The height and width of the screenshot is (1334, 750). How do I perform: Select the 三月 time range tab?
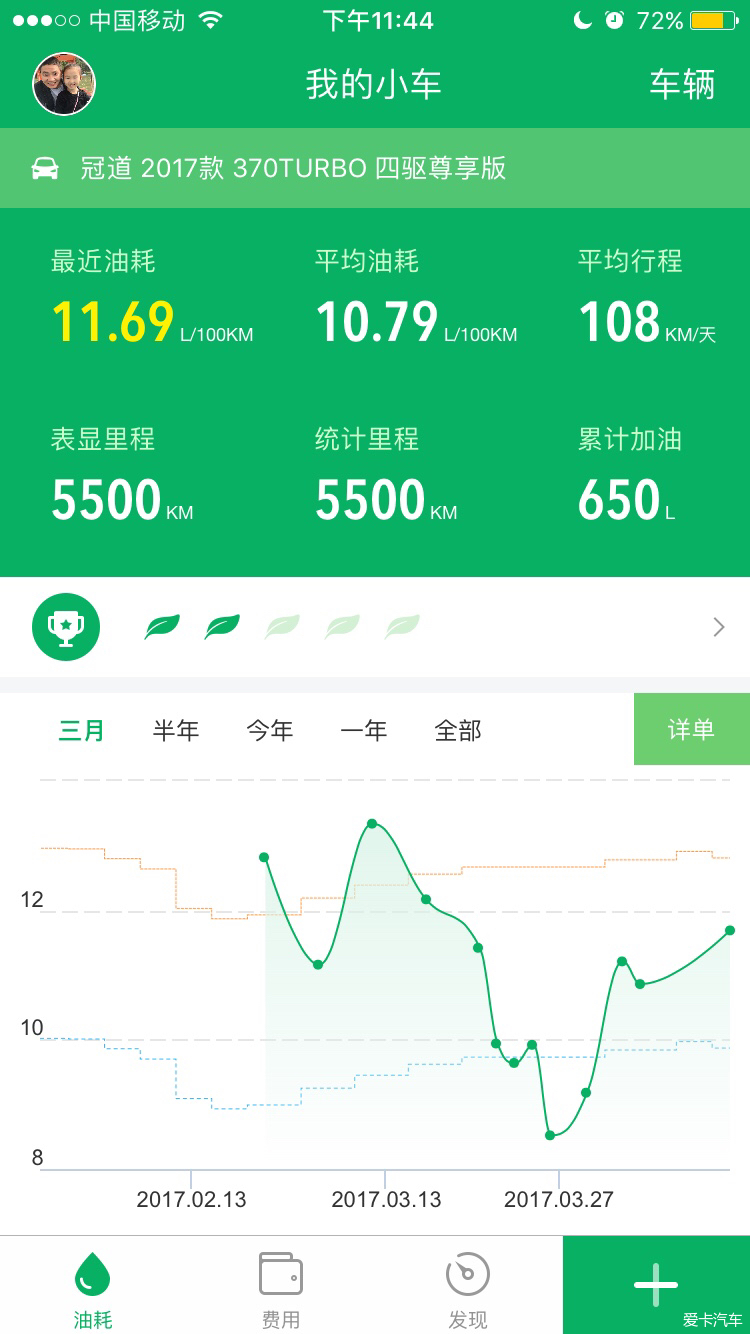tap(82, 731)
